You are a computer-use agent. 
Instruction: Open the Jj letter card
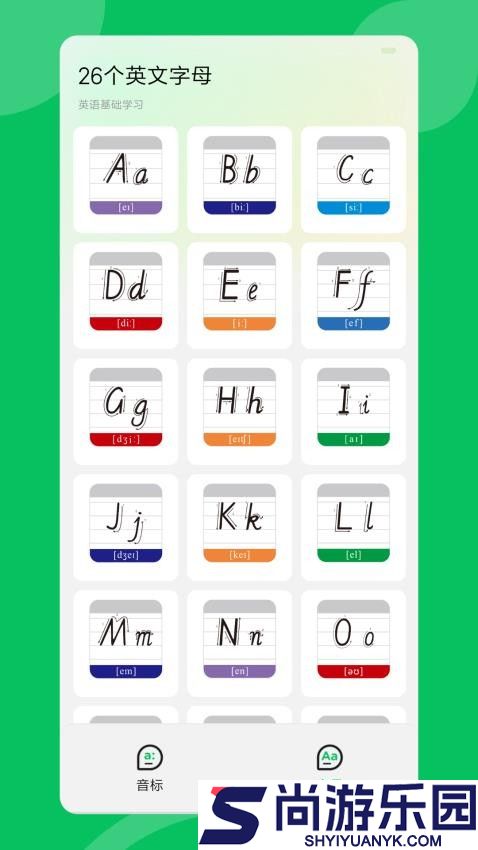[126, 527]
